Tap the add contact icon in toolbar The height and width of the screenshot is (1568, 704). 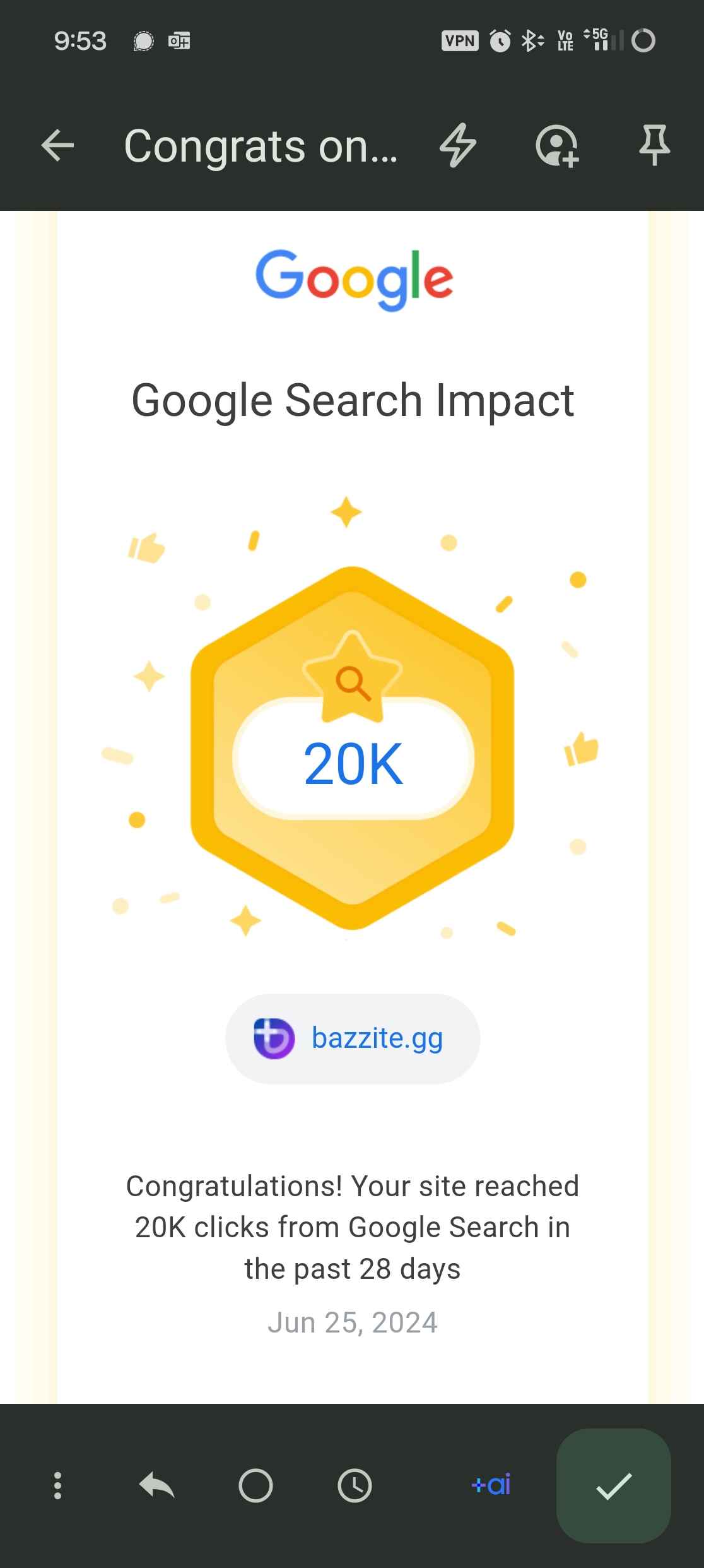tap(557, 146)
